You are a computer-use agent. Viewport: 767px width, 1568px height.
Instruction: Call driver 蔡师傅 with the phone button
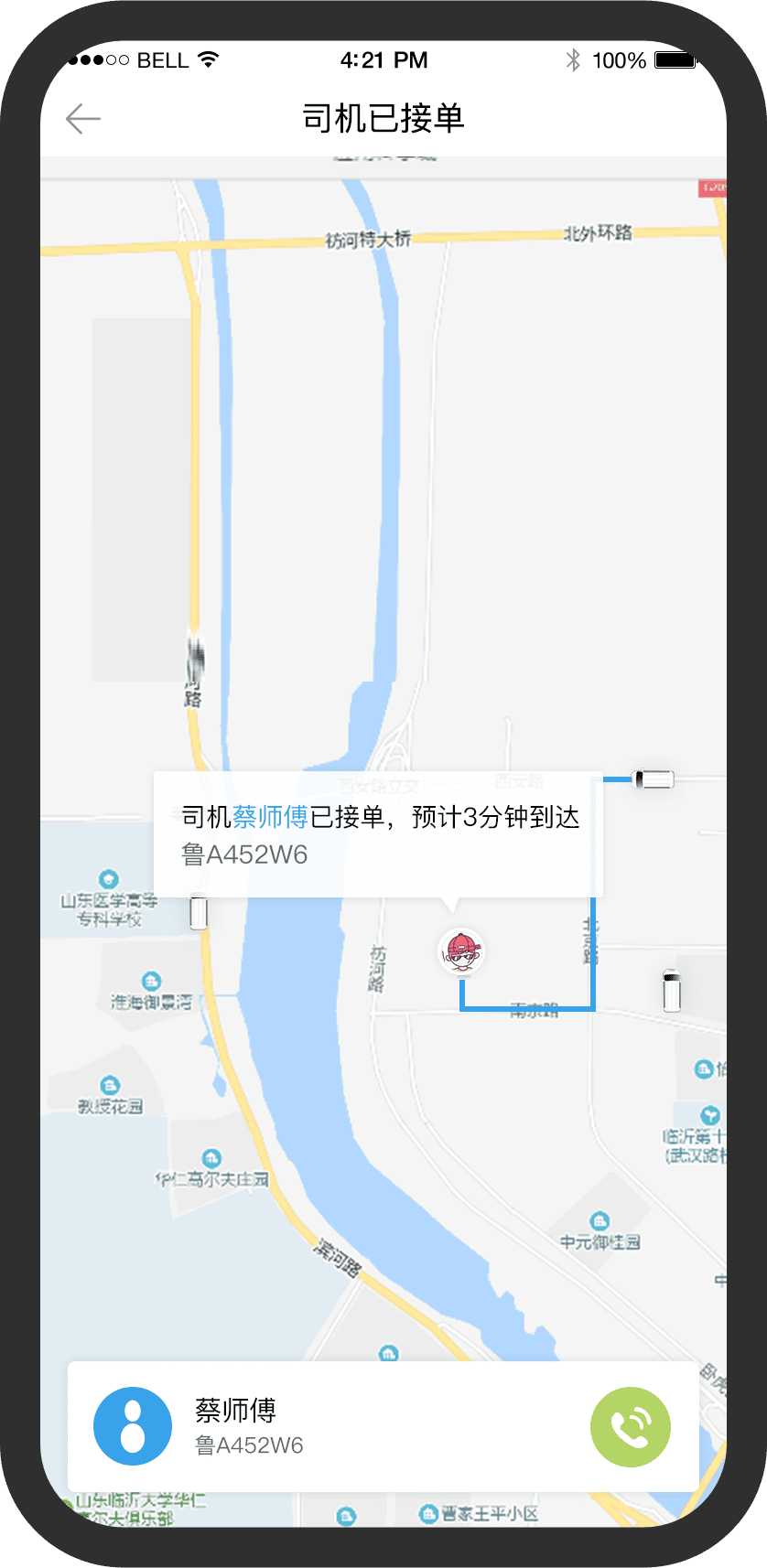click(630, 1426)
